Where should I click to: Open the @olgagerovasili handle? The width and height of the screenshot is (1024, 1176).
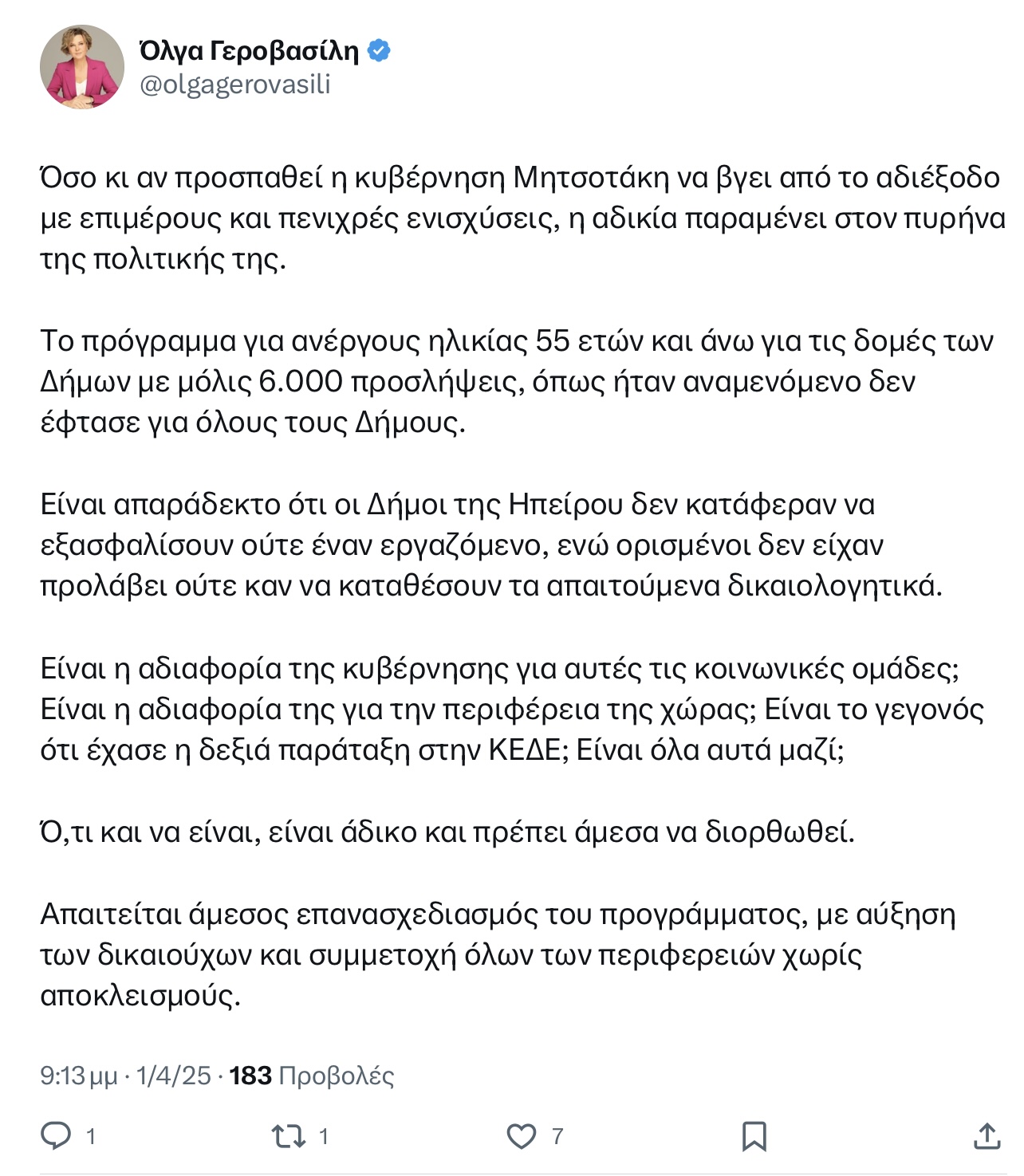(234, 85)
